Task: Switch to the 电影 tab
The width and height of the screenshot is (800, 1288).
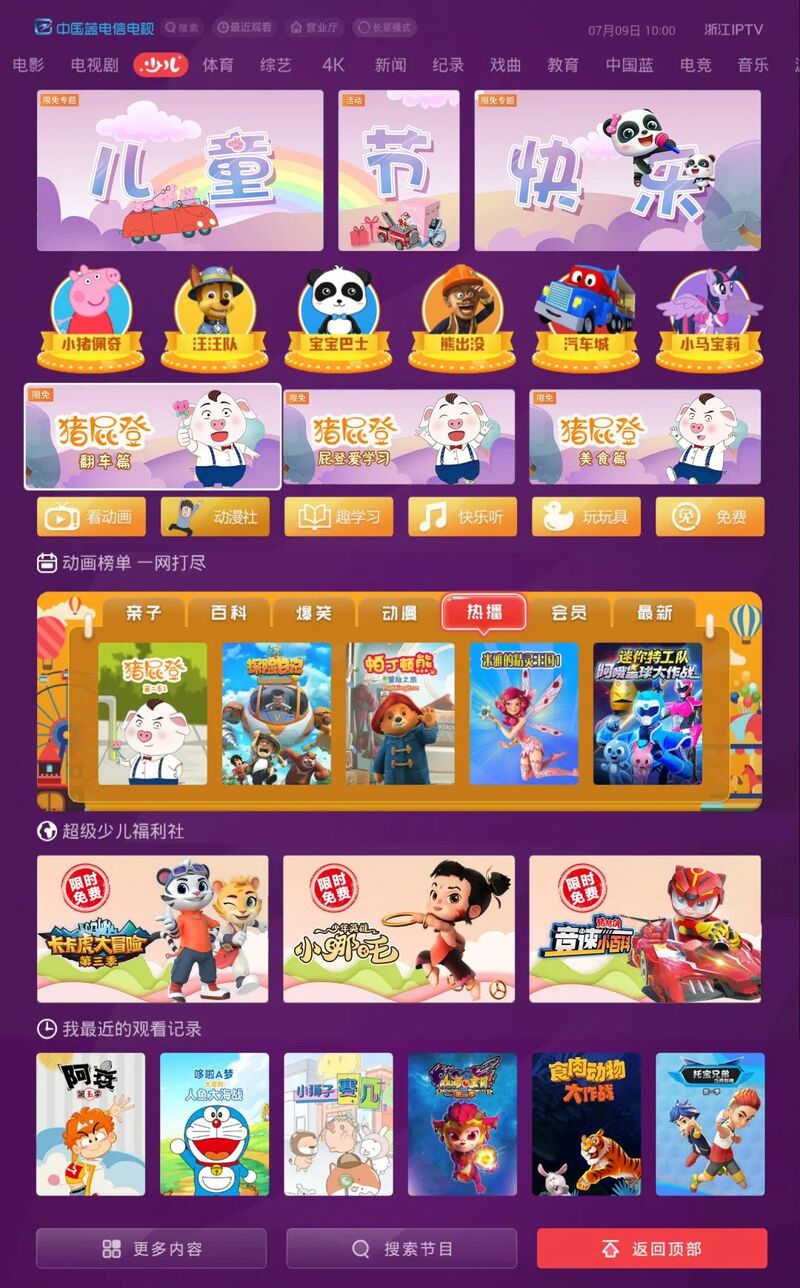Action: click(29, 65)
